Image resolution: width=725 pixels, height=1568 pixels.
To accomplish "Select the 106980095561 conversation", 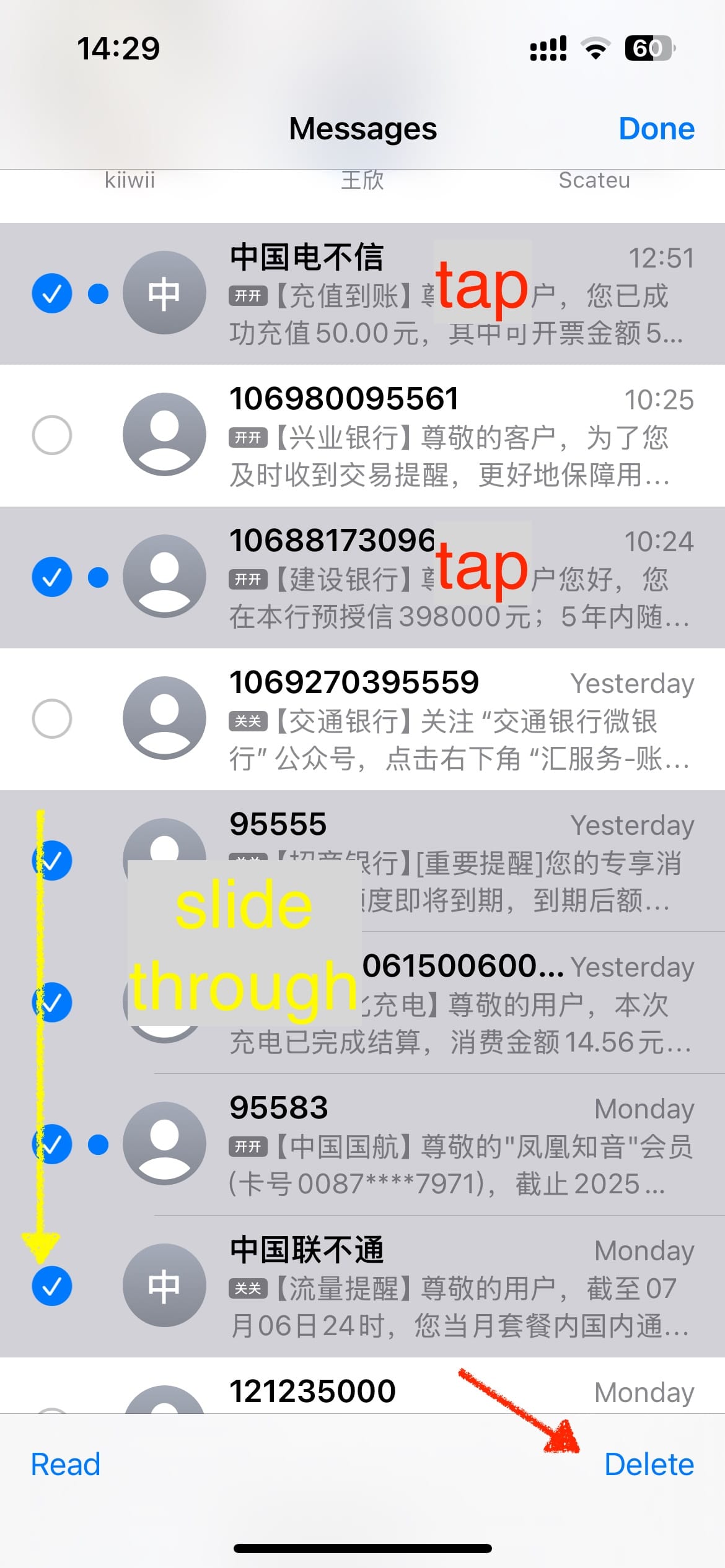I will click(x=52, y=435).
